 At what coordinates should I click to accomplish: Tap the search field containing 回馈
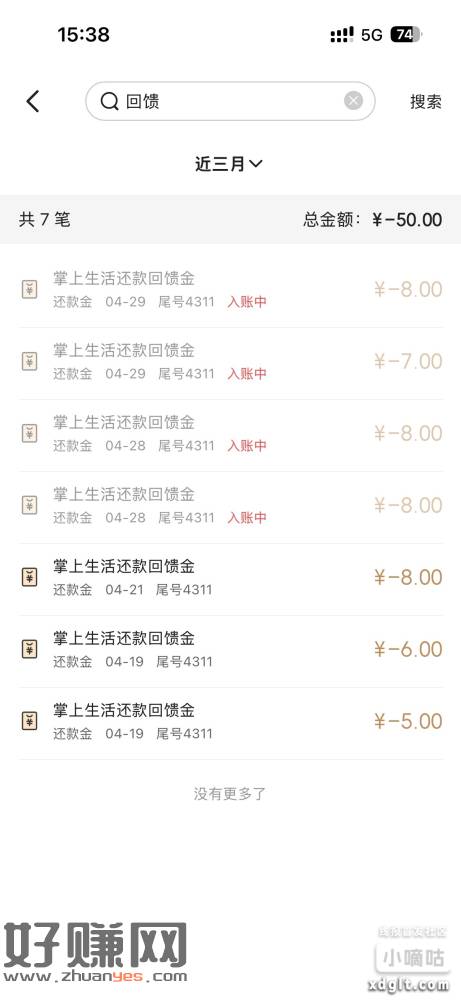[230, 101]
